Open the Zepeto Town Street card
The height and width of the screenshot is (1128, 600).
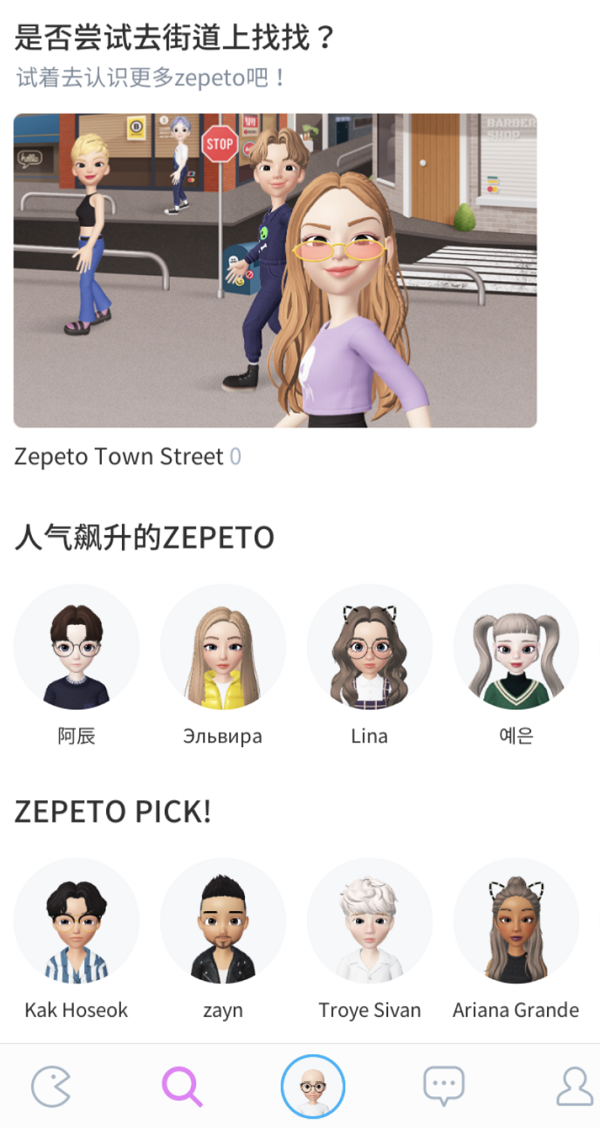[275, 270]
